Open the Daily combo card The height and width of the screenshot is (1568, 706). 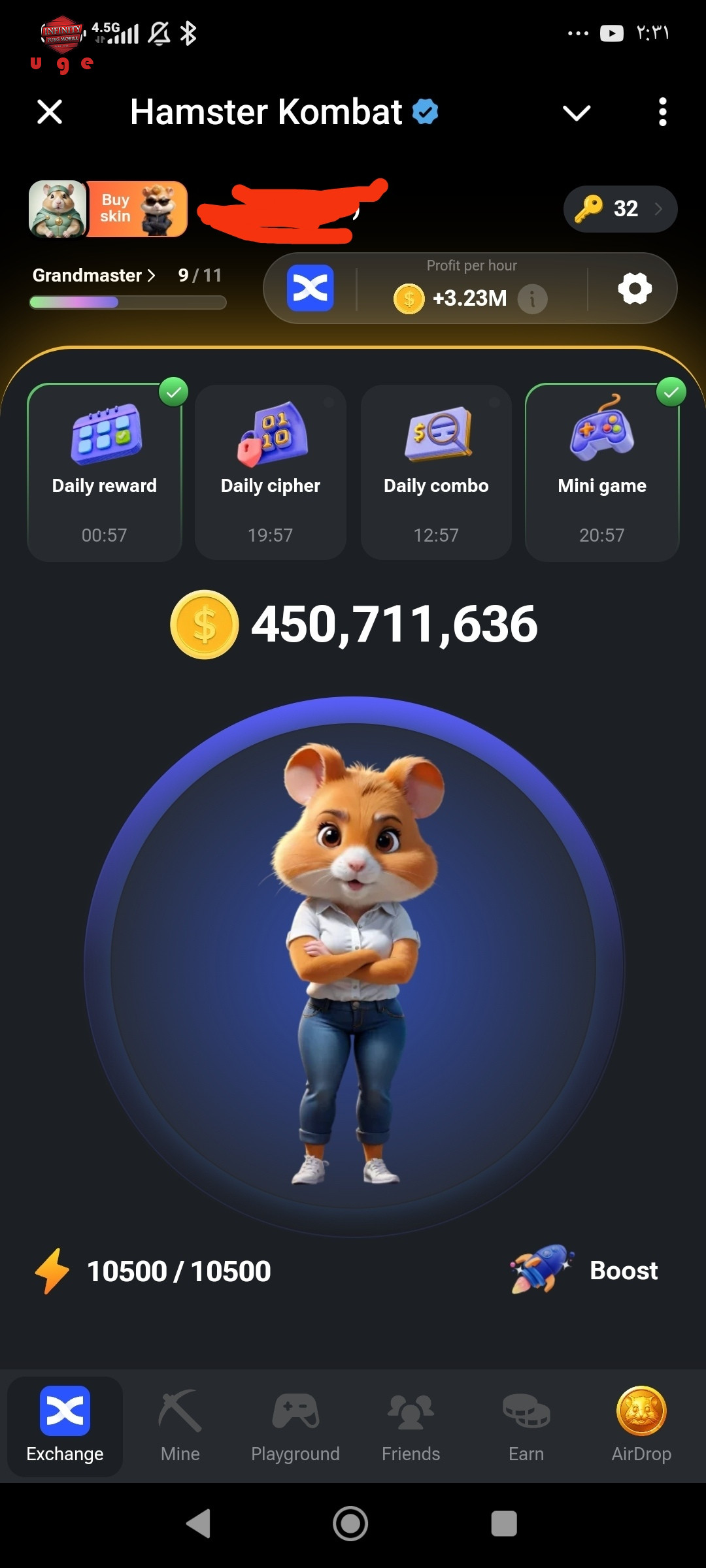coord(436,472)
